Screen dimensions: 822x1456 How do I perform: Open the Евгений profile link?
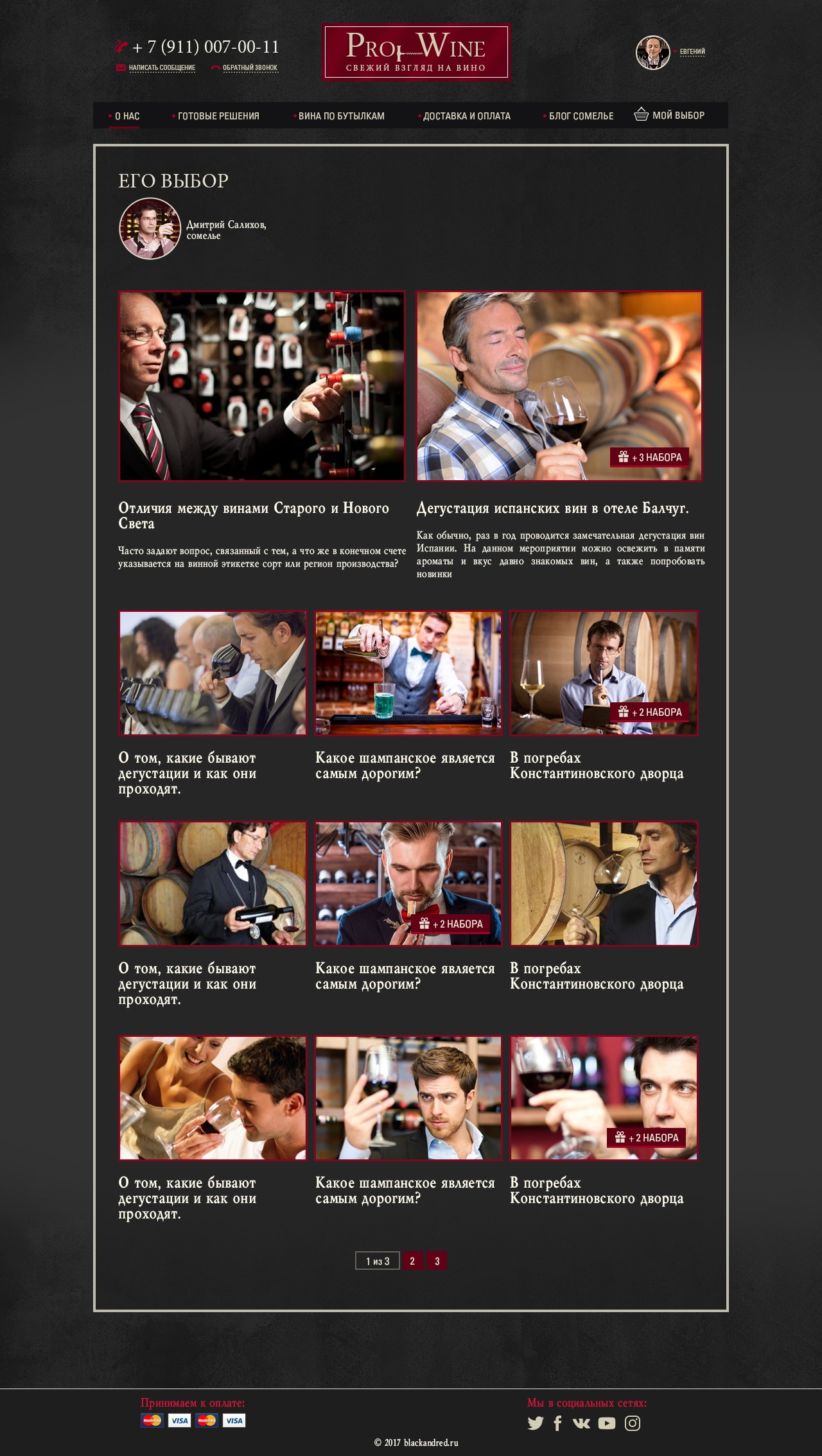point(692,52)
